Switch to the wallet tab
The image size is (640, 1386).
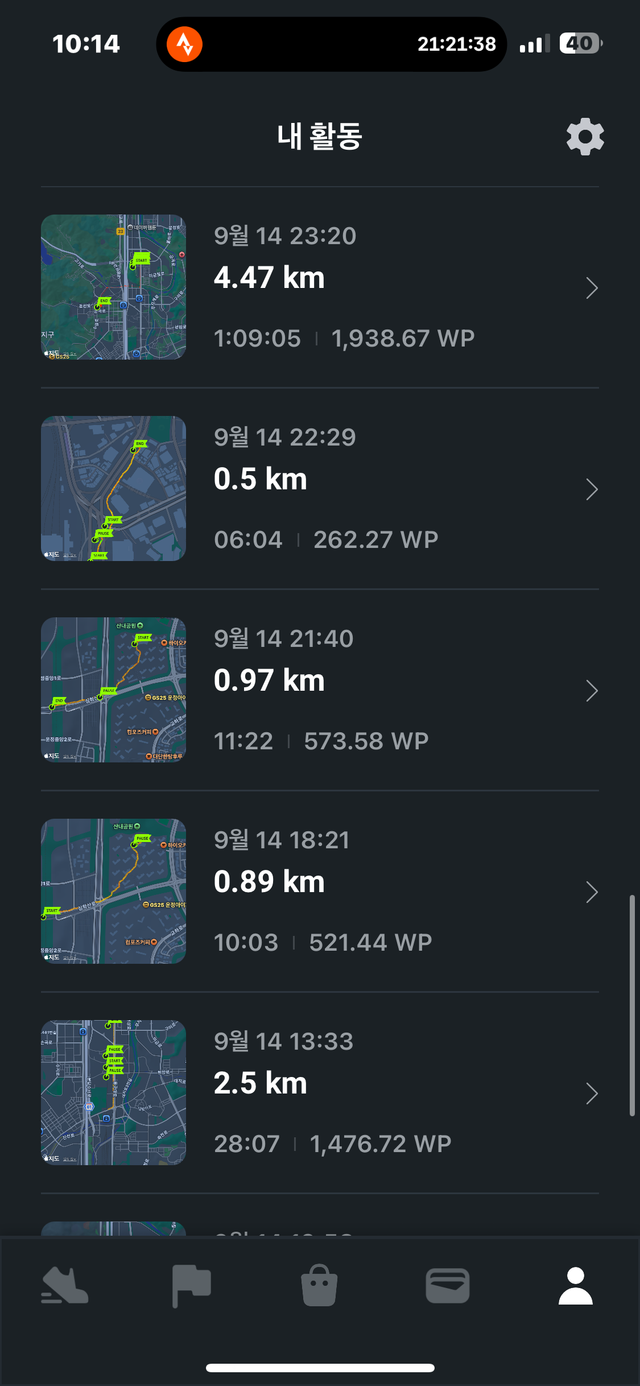(x=447, y=1286)
